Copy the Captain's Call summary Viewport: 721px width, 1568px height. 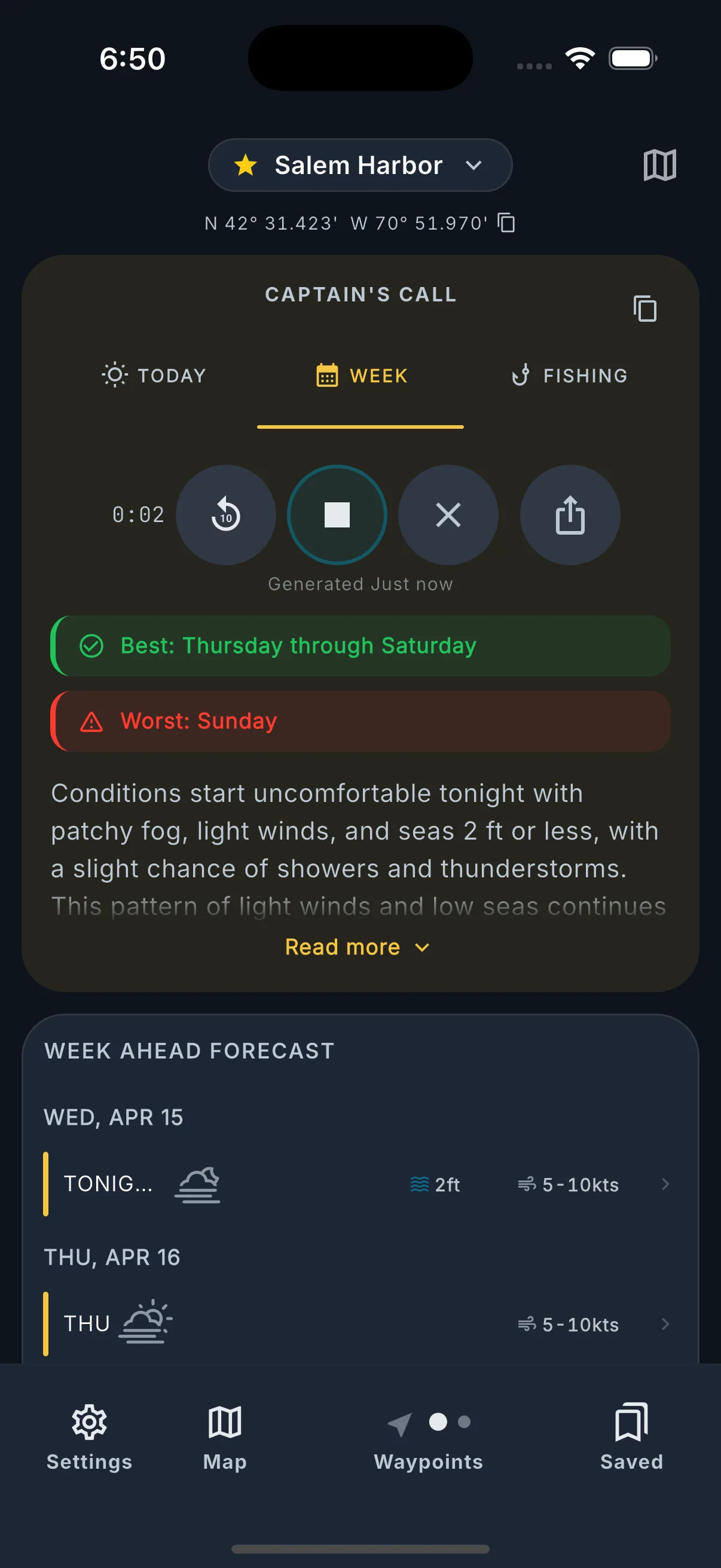[645, 309]
